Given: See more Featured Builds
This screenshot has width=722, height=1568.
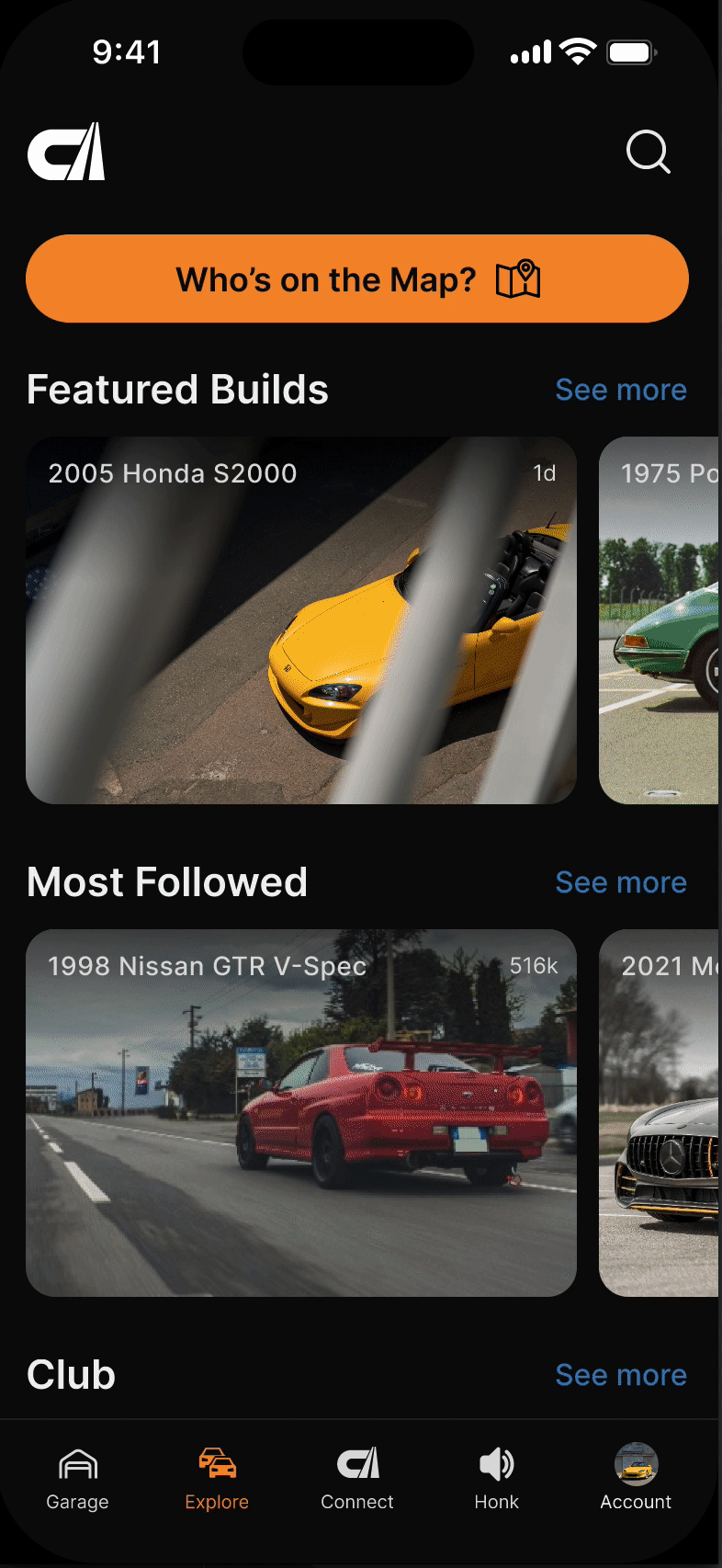Looking at the screenshot, I should point(621,390).
